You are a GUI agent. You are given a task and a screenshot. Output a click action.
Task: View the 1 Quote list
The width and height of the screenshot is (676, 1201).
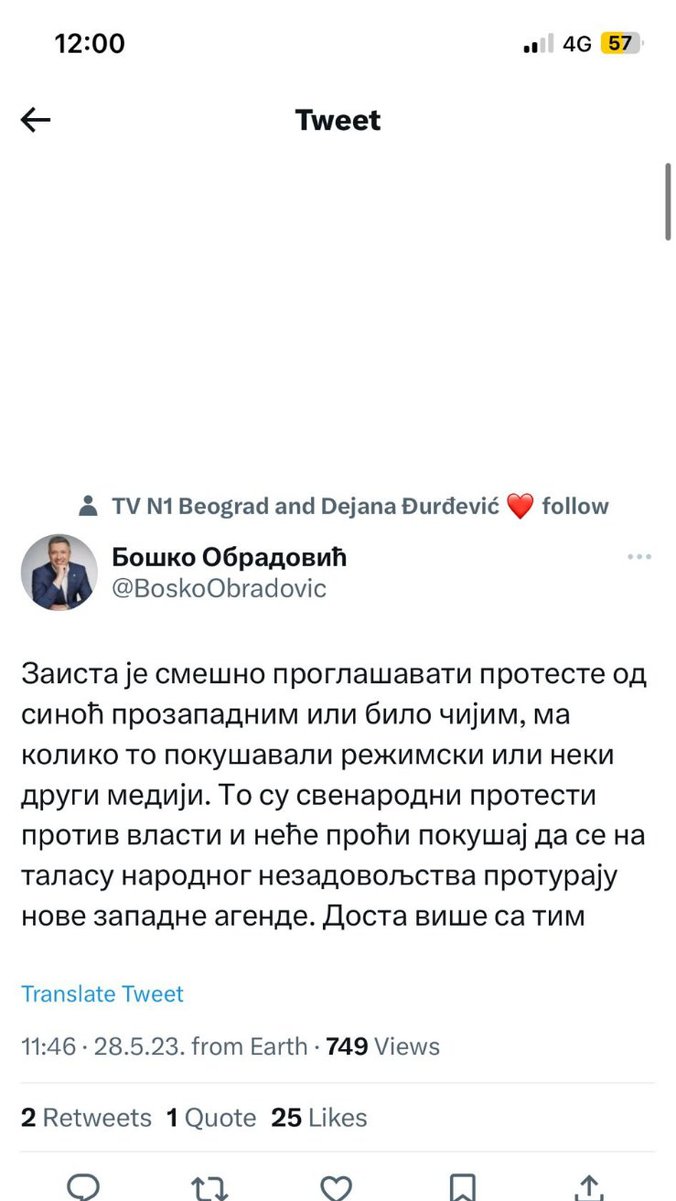tap(211, 1117)
